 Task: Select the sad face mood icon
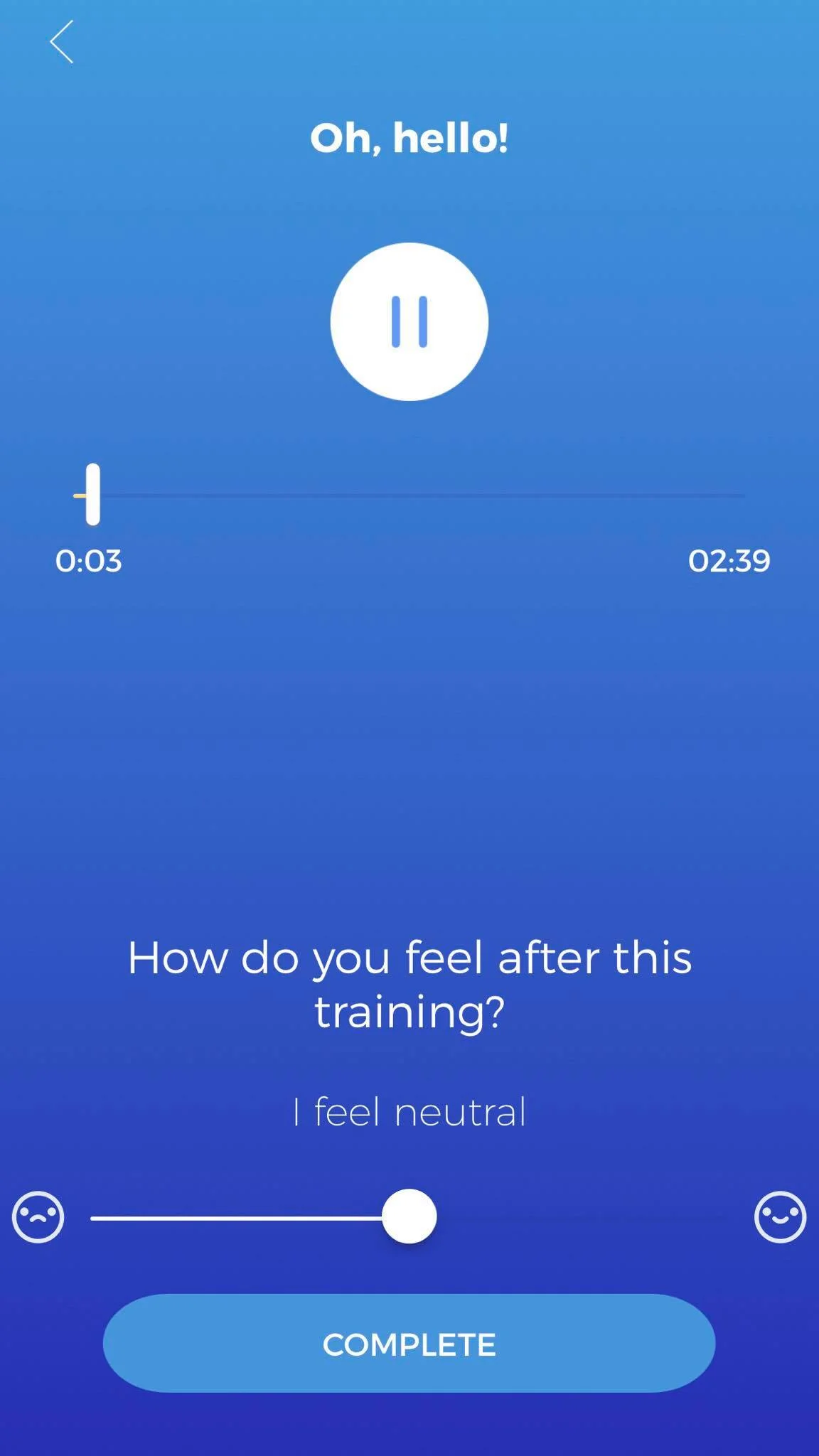38,1216
